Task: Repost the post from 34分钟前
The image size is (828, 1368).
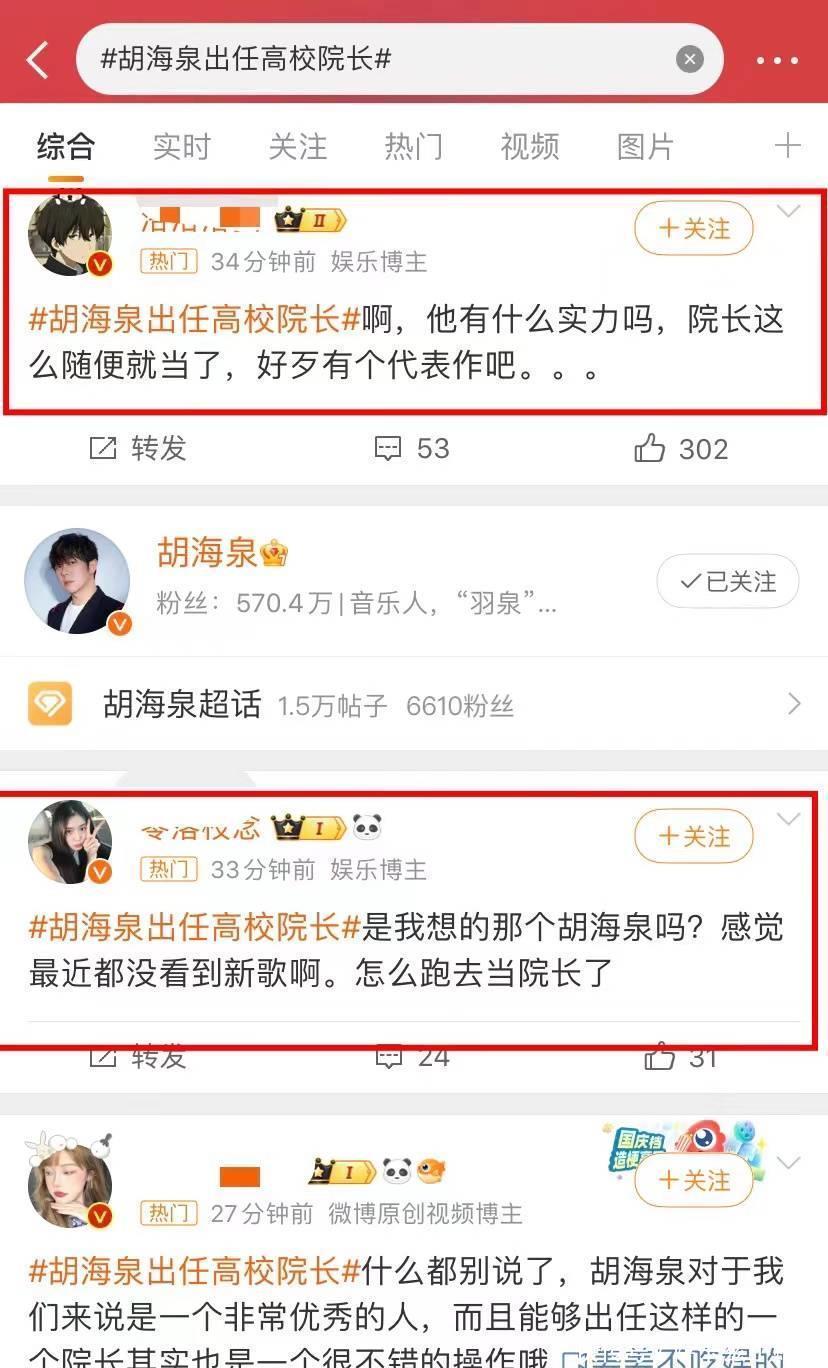Action: pos(138,448)
